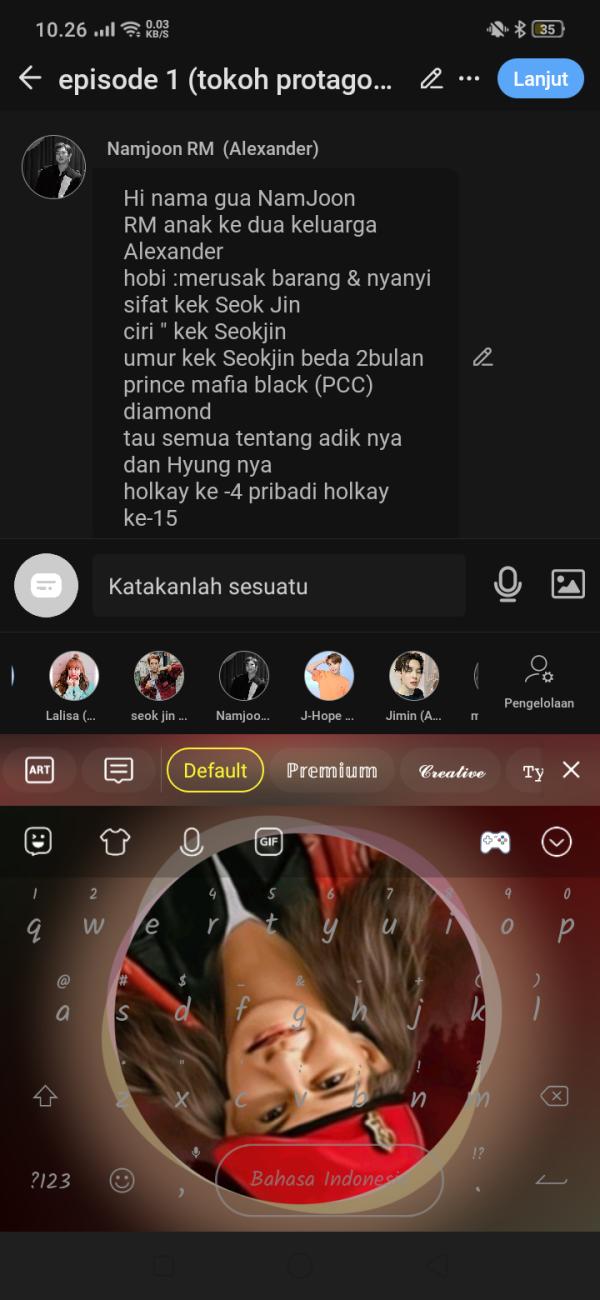Tap the Lanjut button
The width and height of the screenshot is (600, 1300).
tap(540, 79)
